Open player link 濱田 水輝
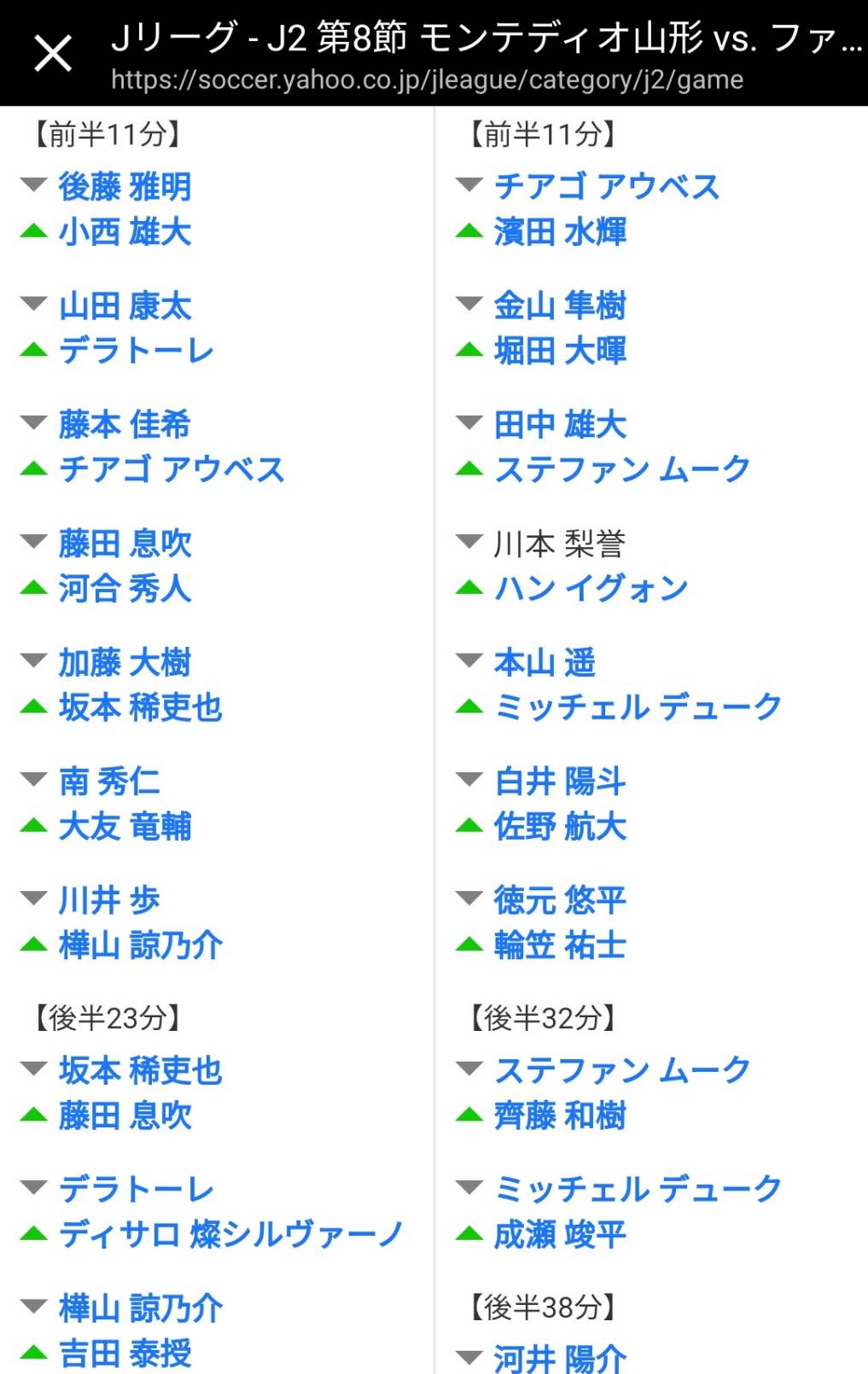868x1374 pixels. [x=560, y=231]
